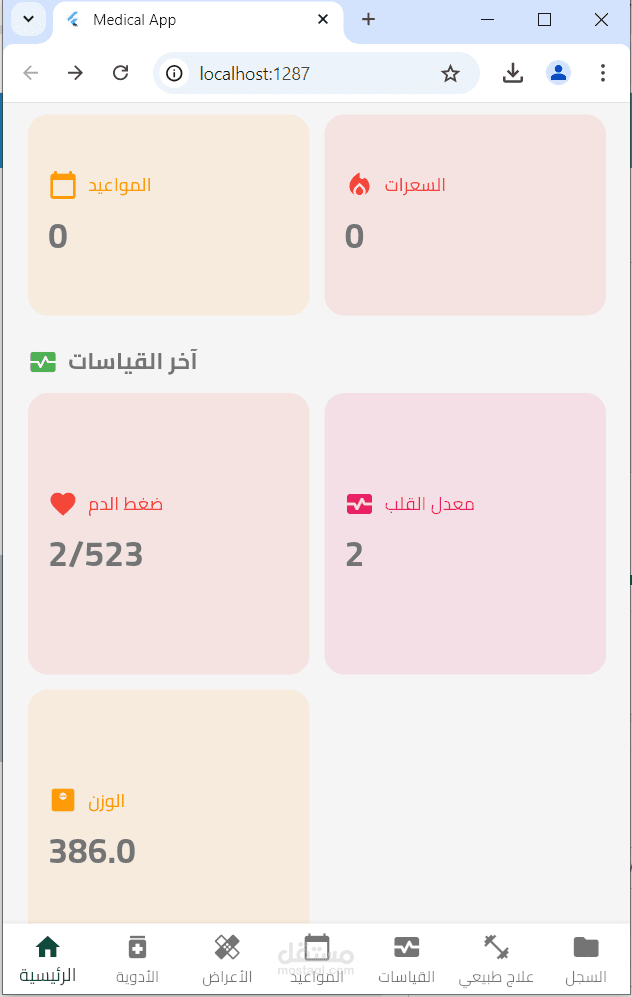This screenshot has height=997, width=632.
Task: Open the المواعيد summary card
Action: click(x=168, y=215)
